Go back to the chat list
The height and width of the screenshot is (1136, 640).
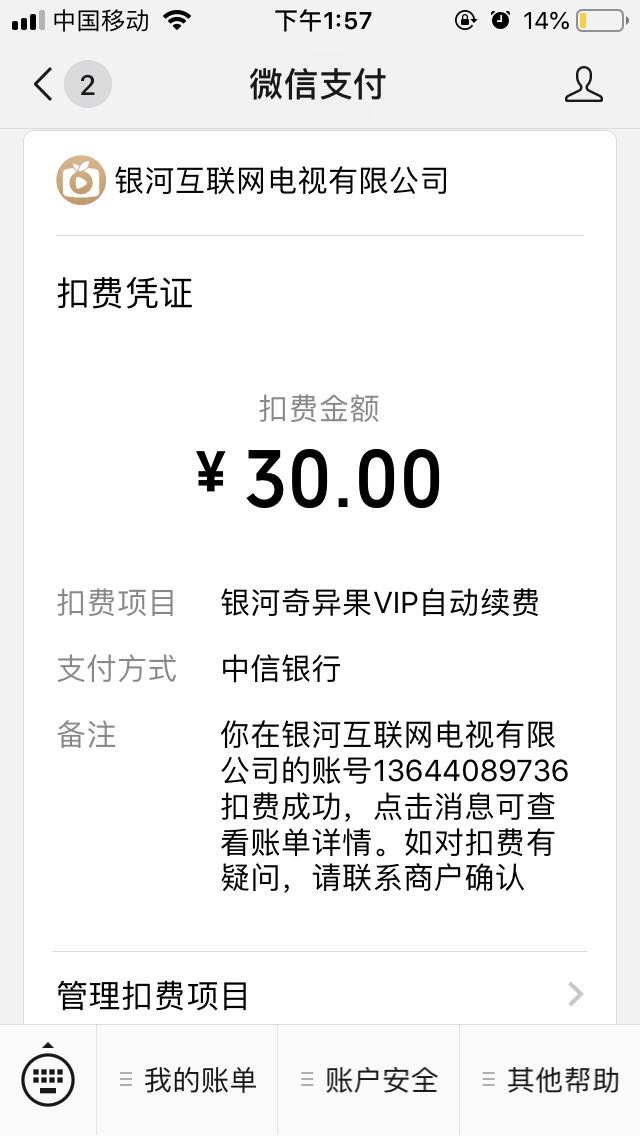pyautogui.click(x=71, y=85)
